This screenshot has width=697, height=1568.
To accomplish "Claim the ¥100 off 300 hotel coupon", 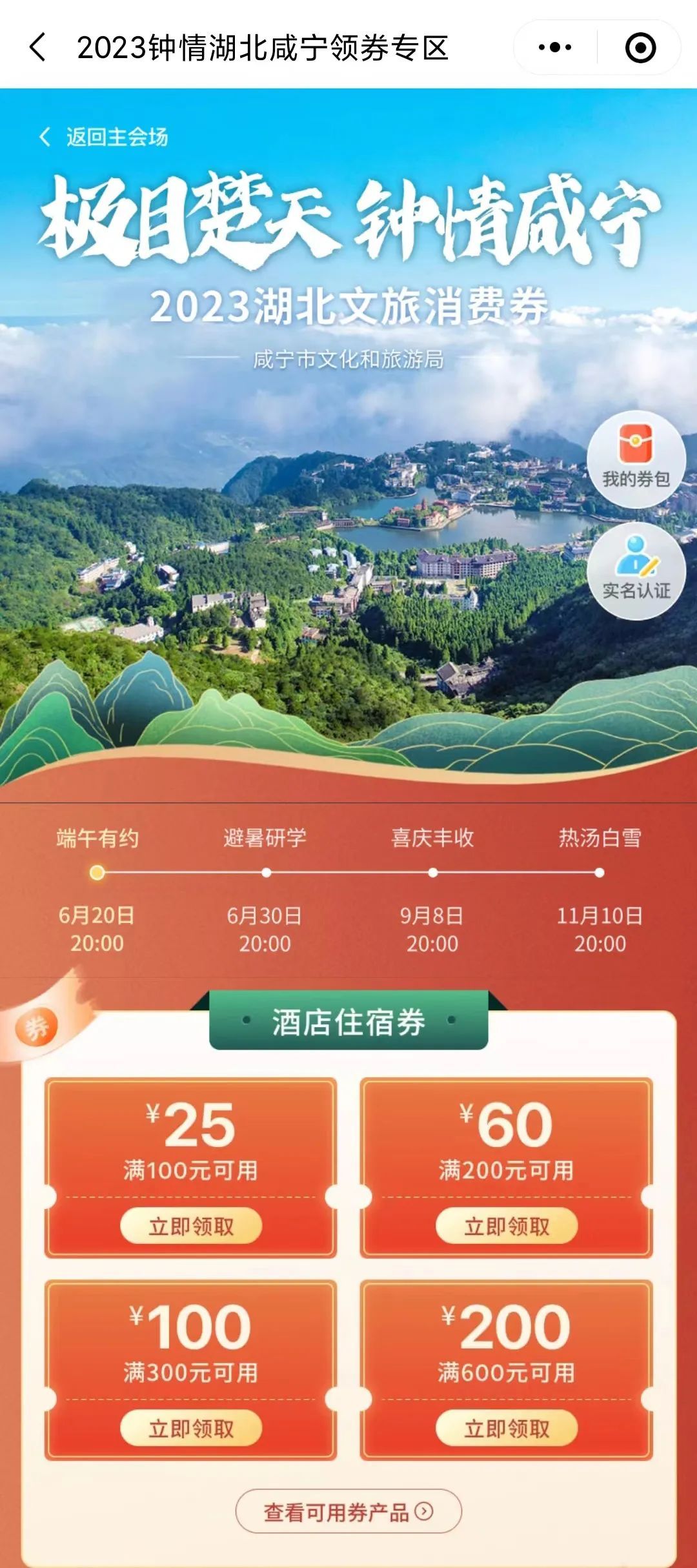I will click(191, 1428).
